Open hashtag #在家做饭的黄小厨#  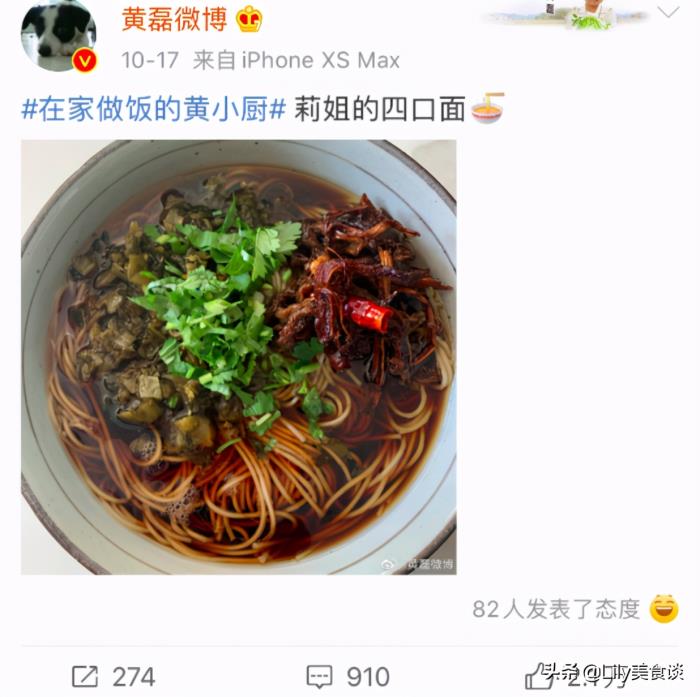(x=154, y=109)
